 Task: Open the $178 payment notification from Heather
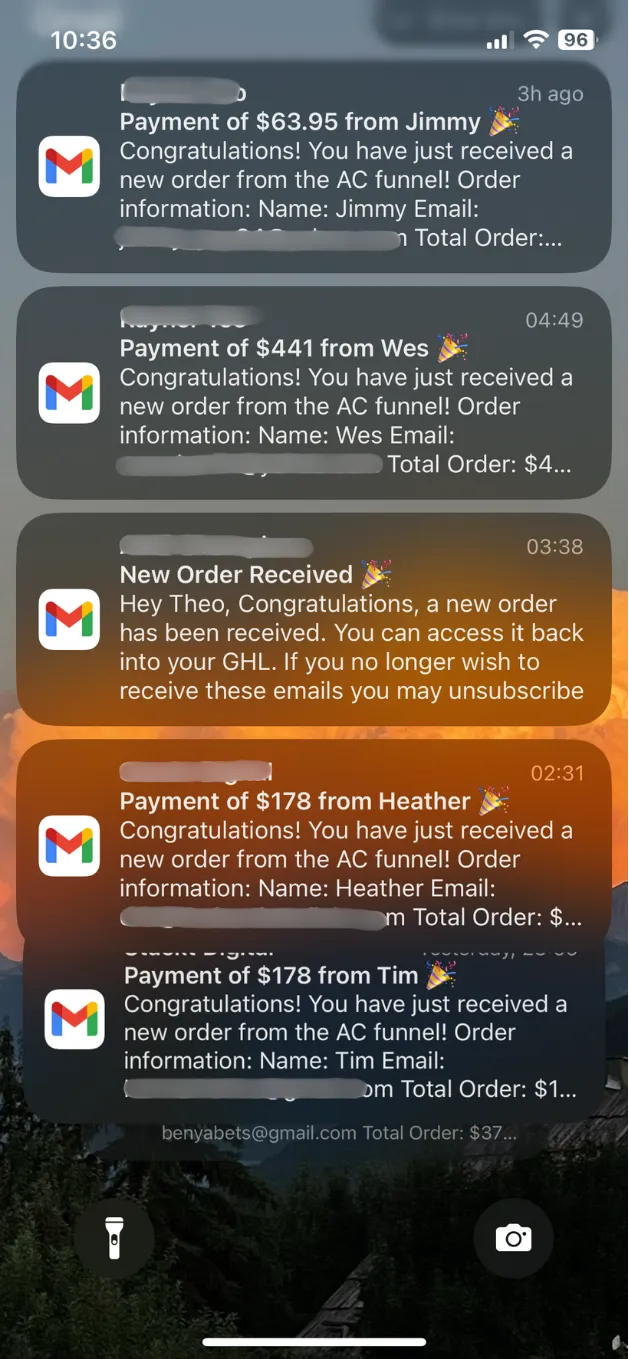tap(314, 845)
